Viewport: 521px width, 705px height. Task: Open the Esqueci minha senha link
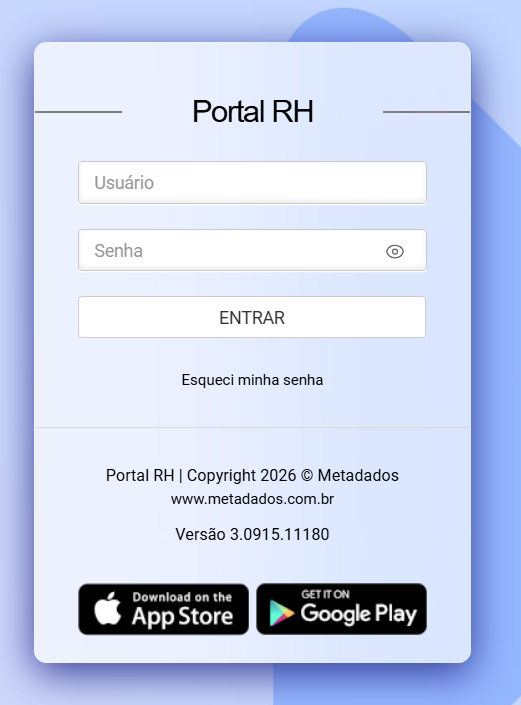[x=252, y=380]
